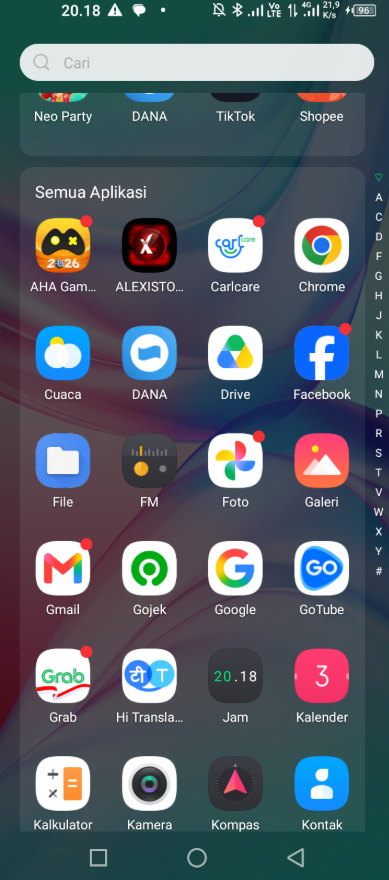
Task: Tap the Cari search field
Action: pyautogui.click(x=196, y=62)
